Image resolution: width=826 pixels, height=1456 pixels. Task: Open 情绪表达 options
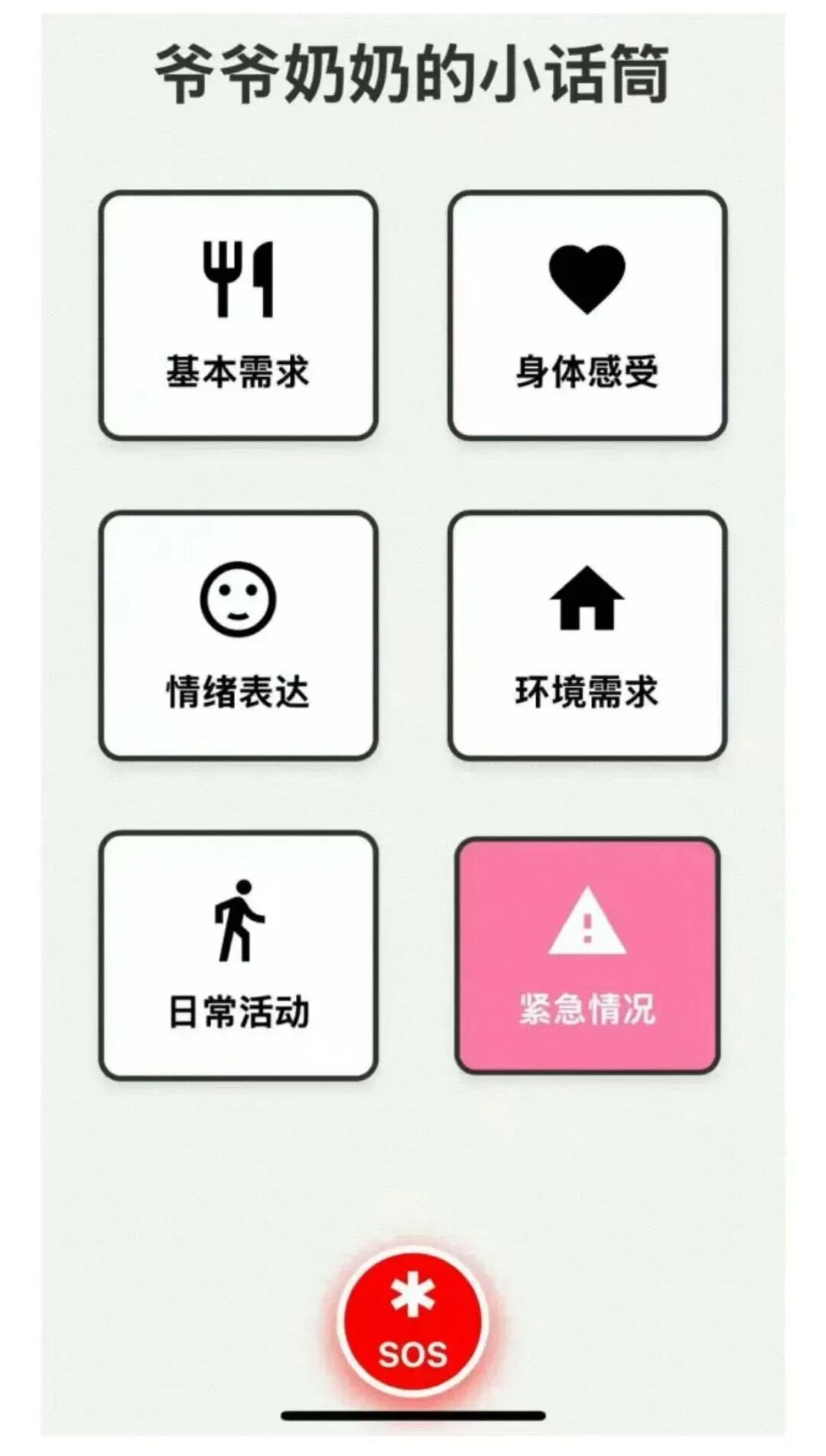click(238, 635)
